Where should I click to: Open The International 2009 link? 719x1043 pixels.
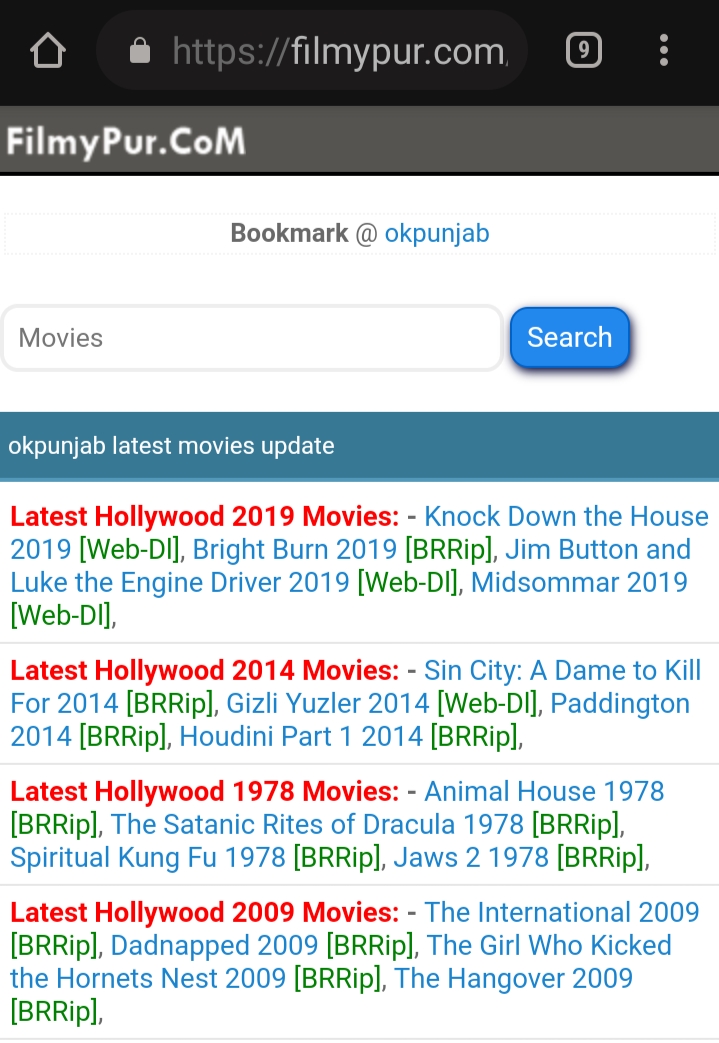[x=561, y=912]
